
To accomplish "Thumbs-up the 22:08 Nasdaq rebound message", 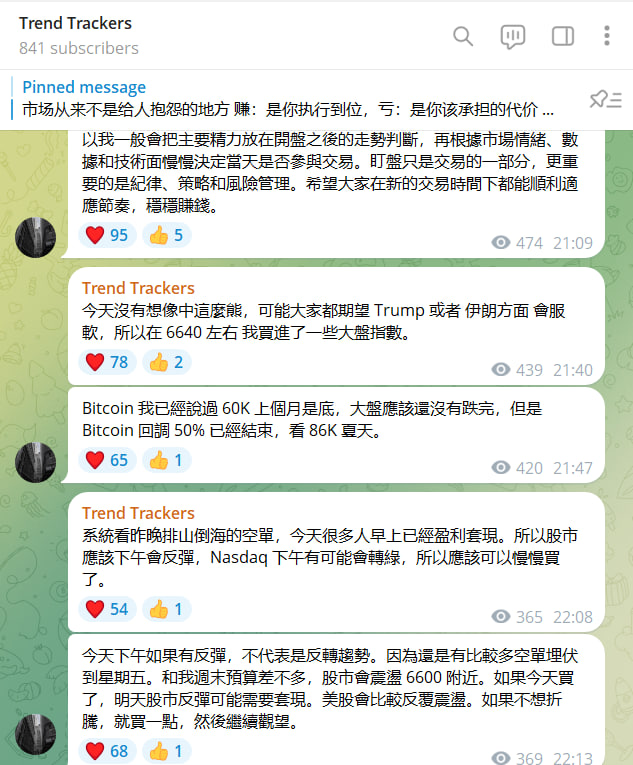I will tap(166, 608).
